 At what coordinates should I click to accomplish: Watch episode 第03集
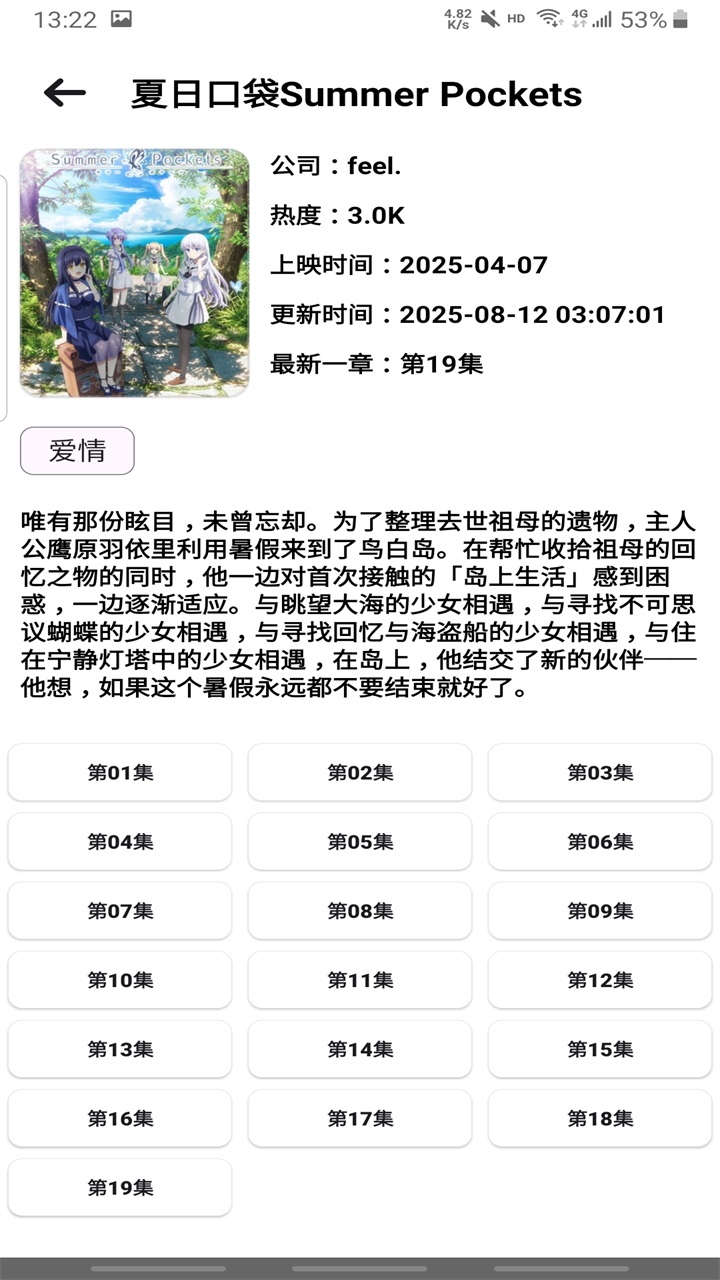tap(600, 772)
